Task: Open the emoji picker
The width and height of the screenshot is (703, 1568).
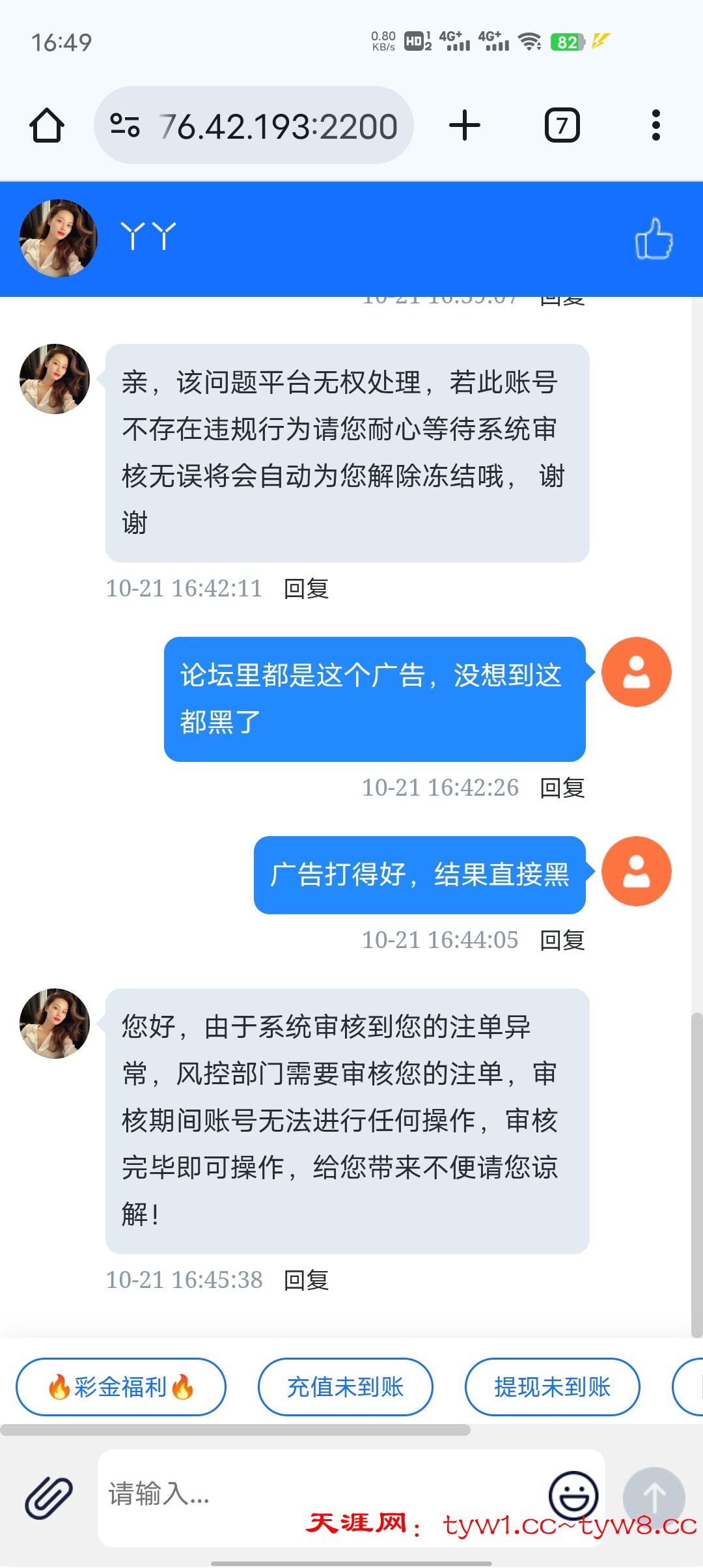Action: (x=573, y=1495)
